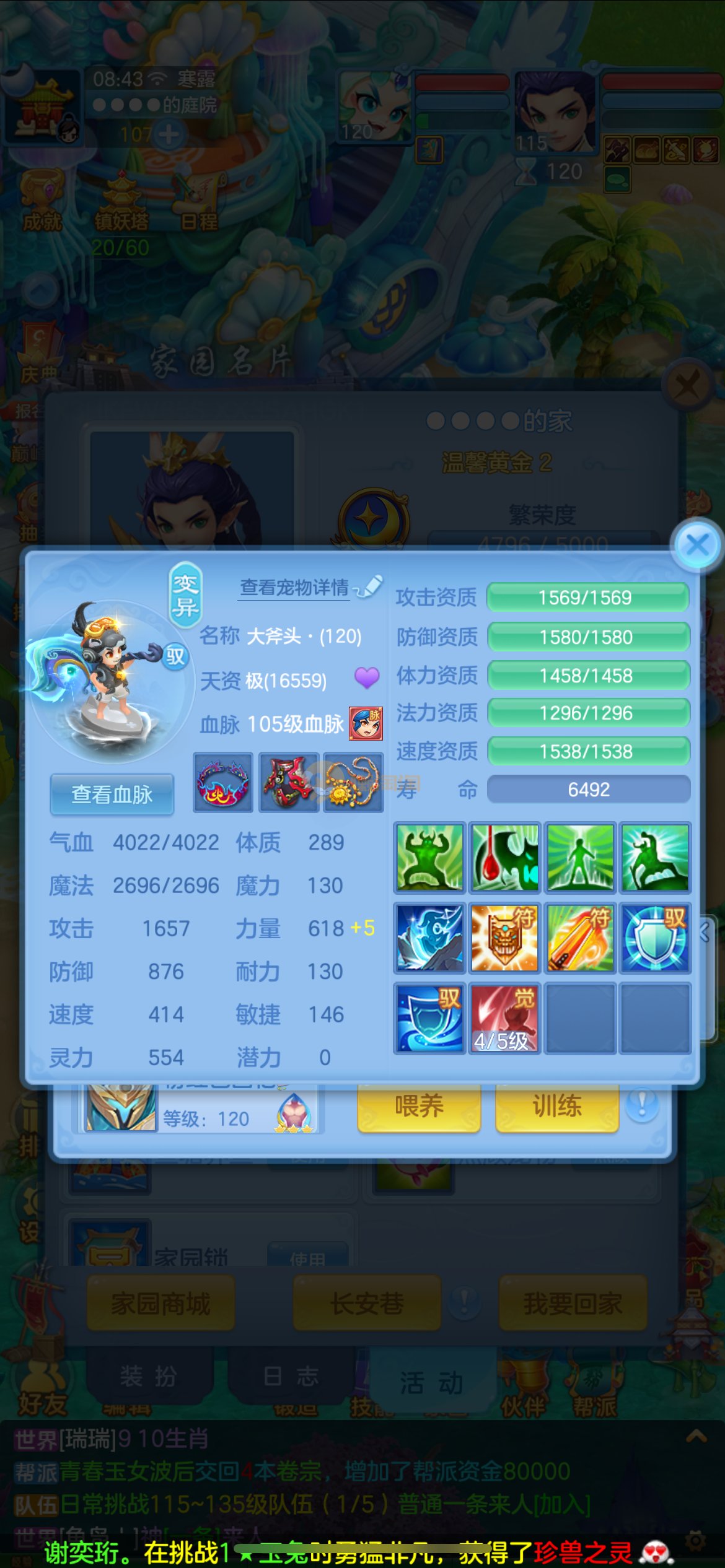
Task: Tap the exclamation info icon beside 训练
Action: point(642,1105)
